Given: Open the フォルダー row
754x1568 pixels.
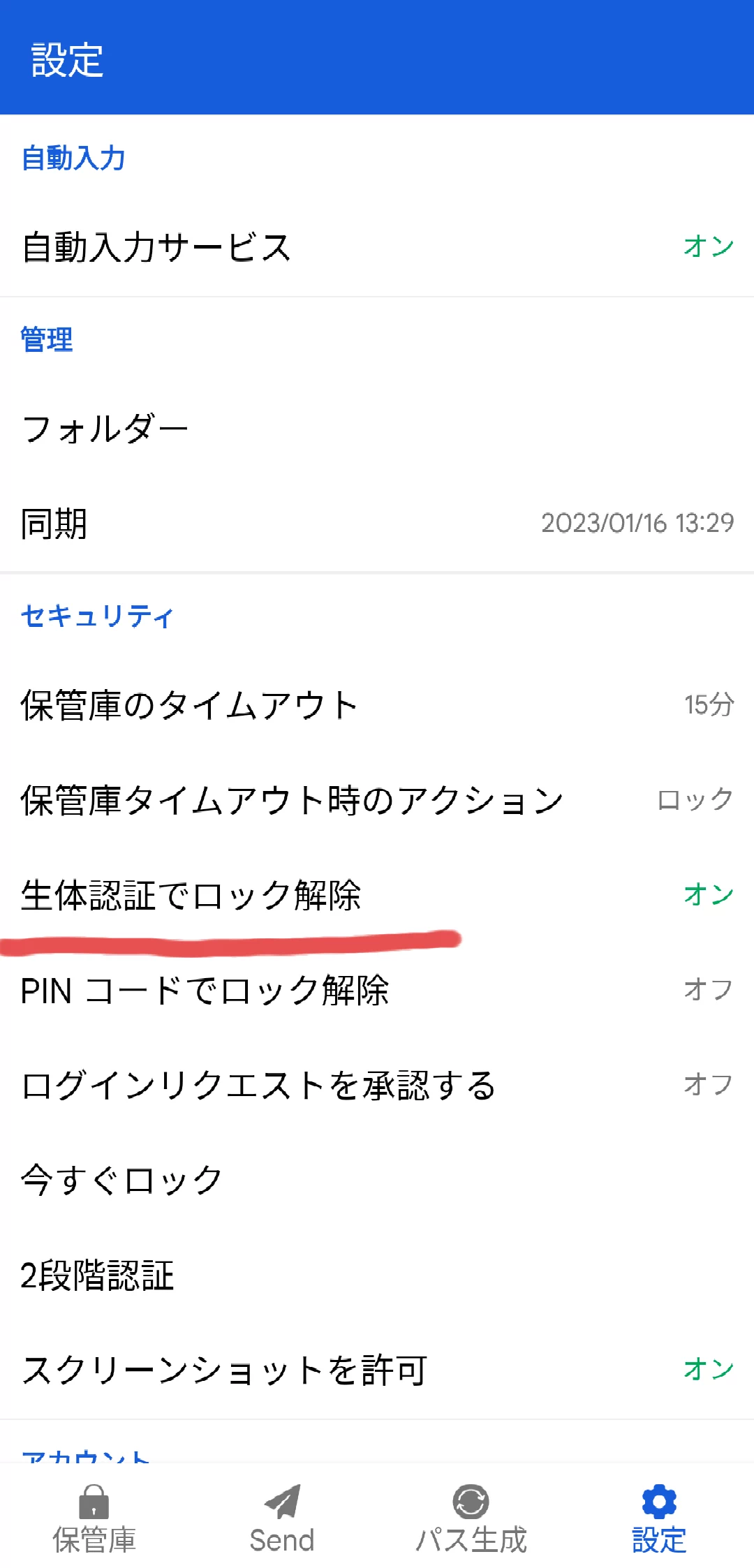Looking at the screenshot, I should click(x=377, y=428).
